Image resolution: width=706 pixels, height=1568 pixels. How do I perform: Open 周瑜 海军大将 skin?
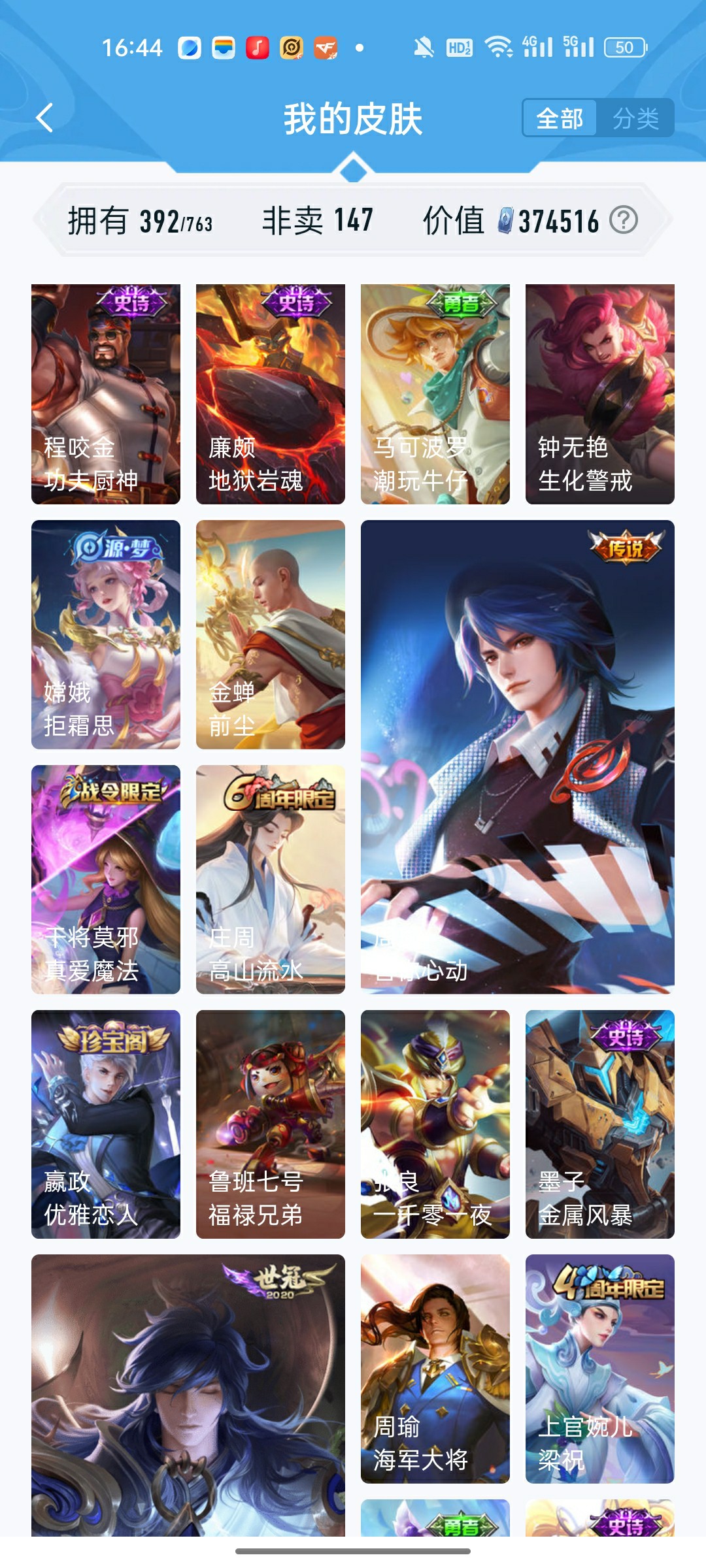(435, 1369)
